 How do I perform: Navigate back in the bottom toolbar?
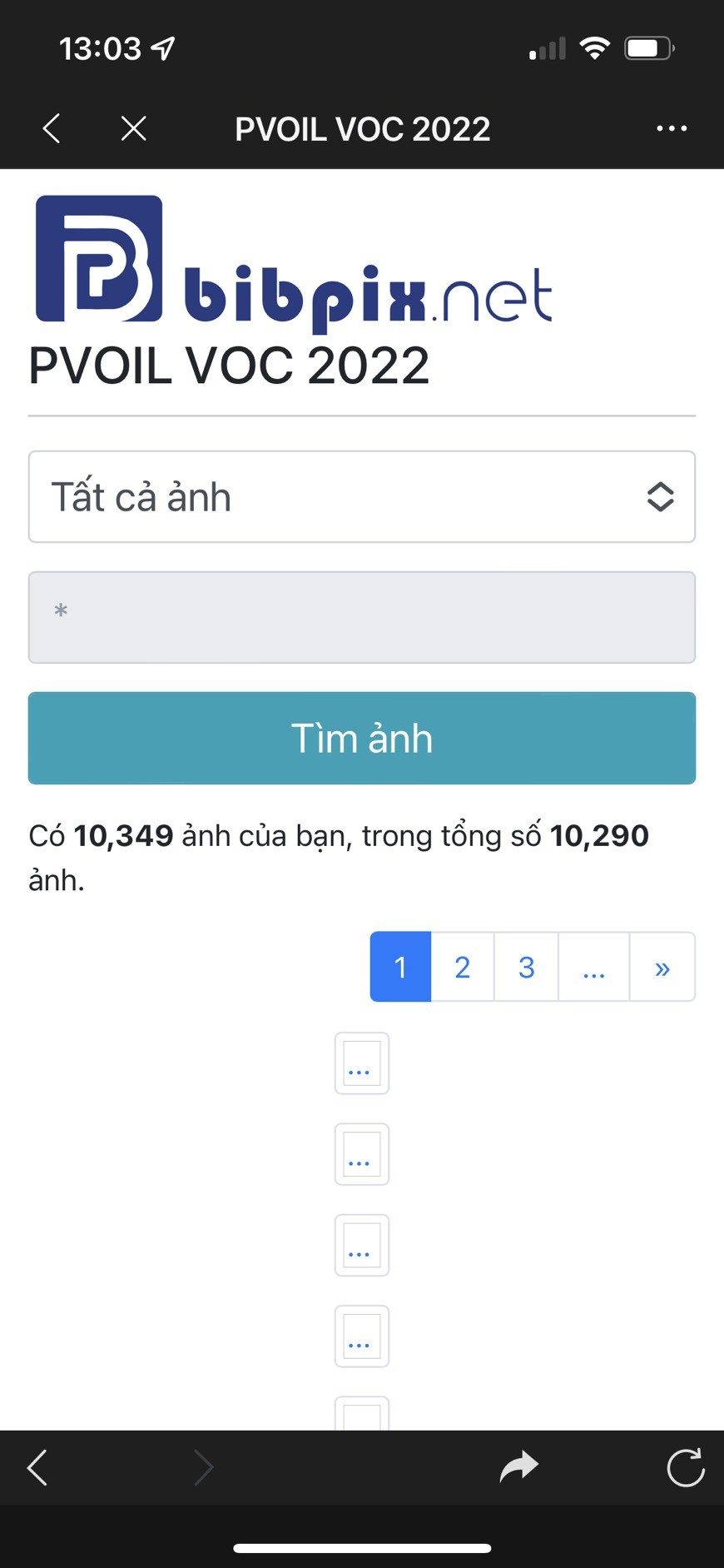(37, 1467)
